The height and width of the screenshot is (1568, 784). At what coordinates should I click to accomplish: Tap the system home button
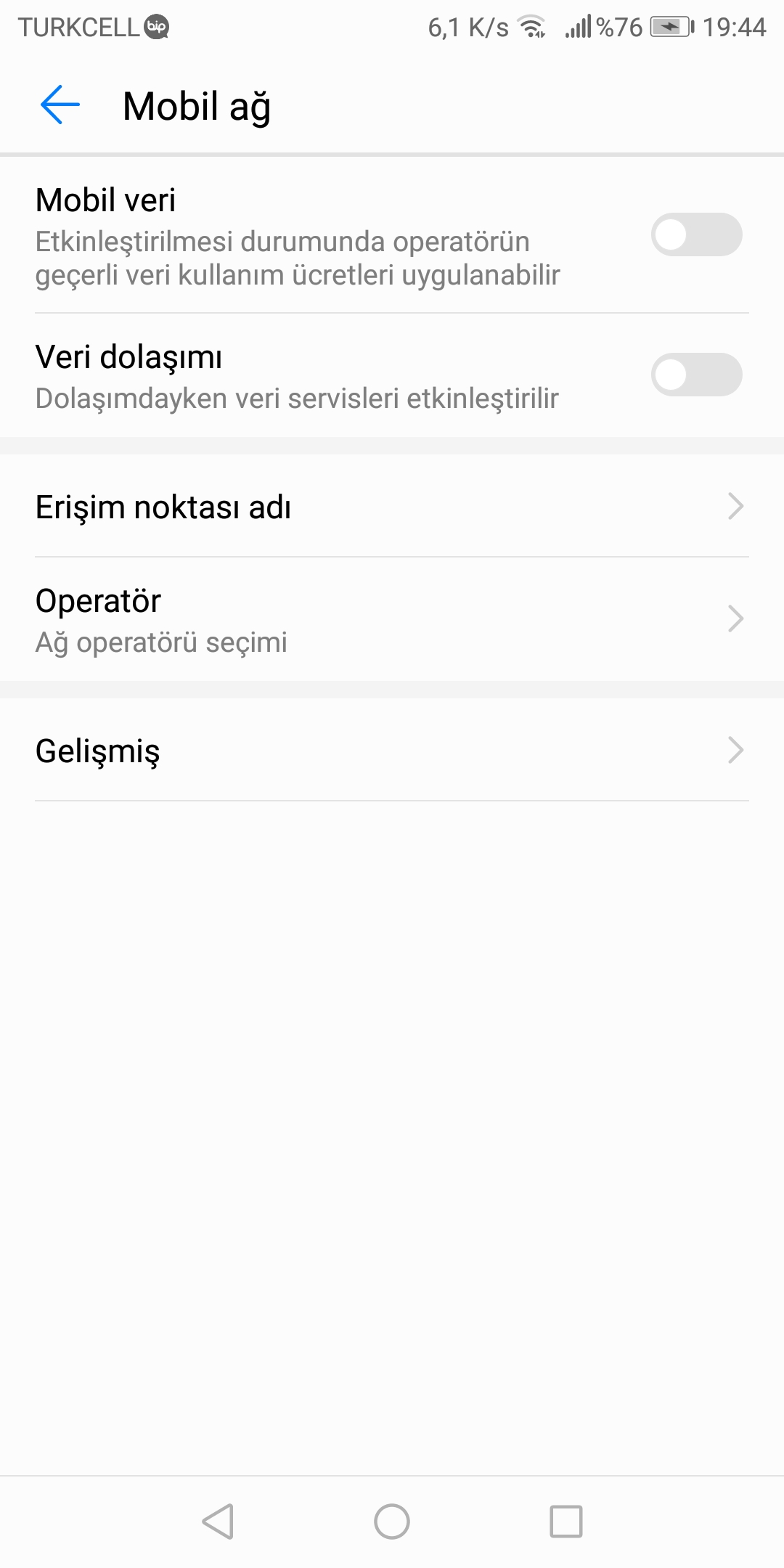pos(392,1521)
